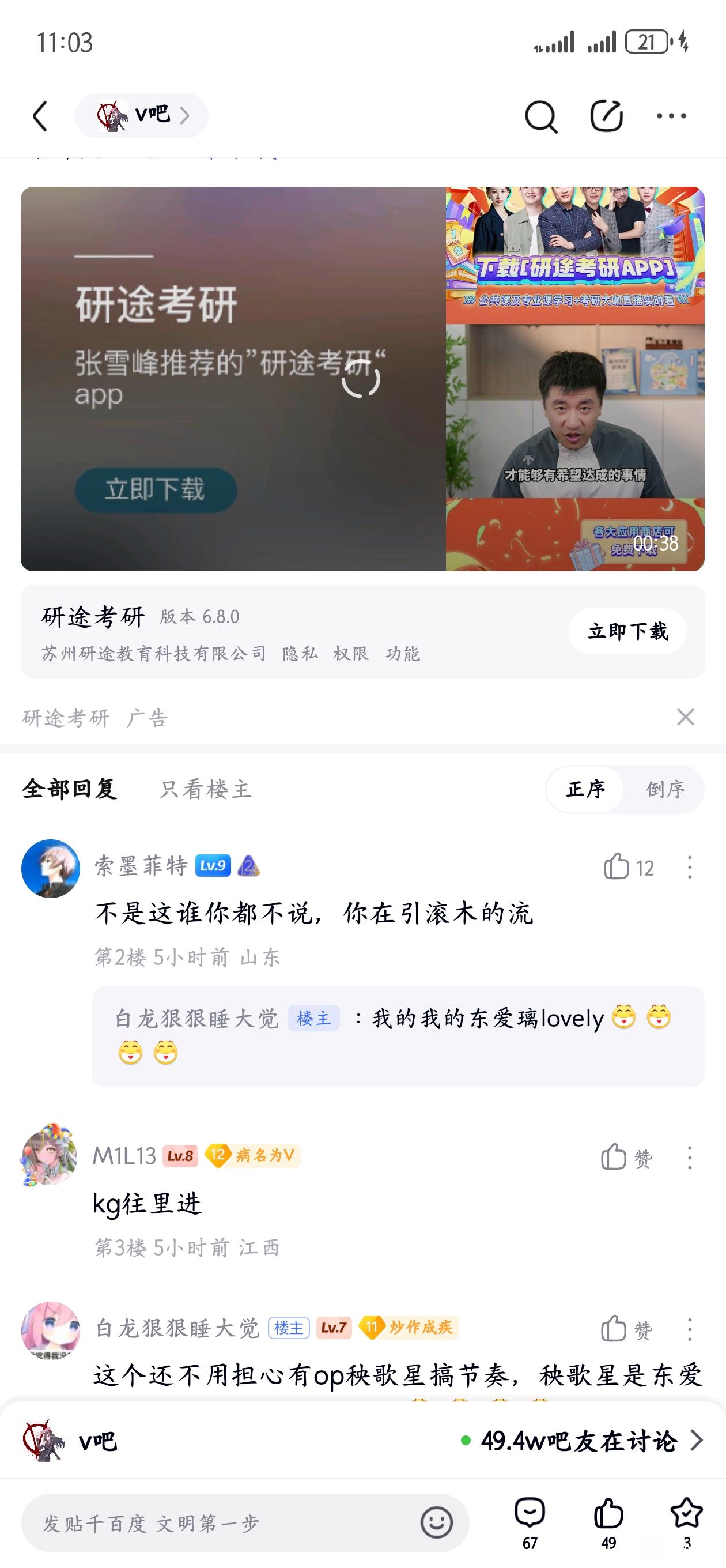Open more options on 索墨菲特's reply
The height and width of the screenshot is (1568, 726).
pyautogui.click(x=690, y=867)
